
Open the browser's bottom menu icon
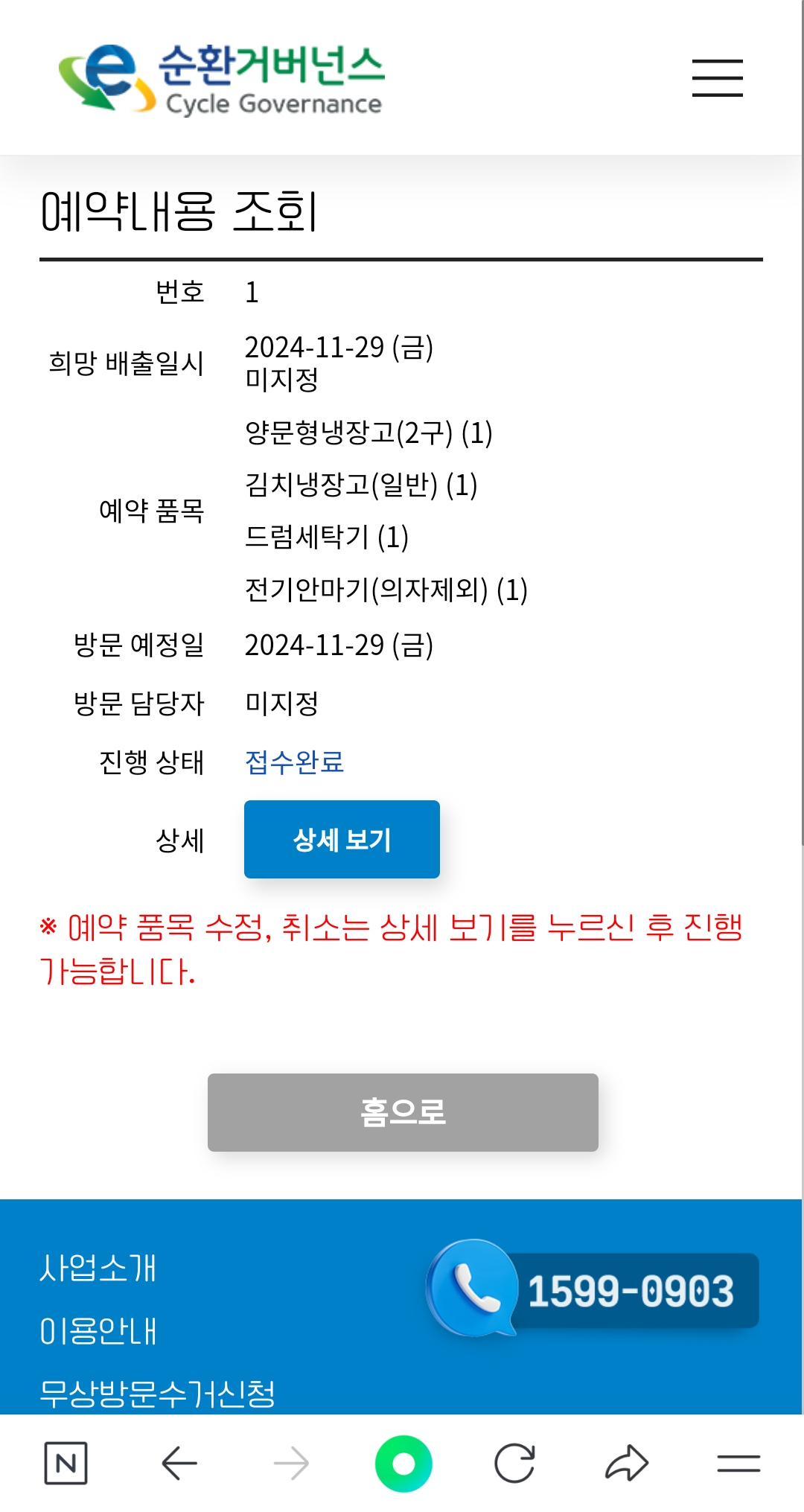tap(738, 1463)
